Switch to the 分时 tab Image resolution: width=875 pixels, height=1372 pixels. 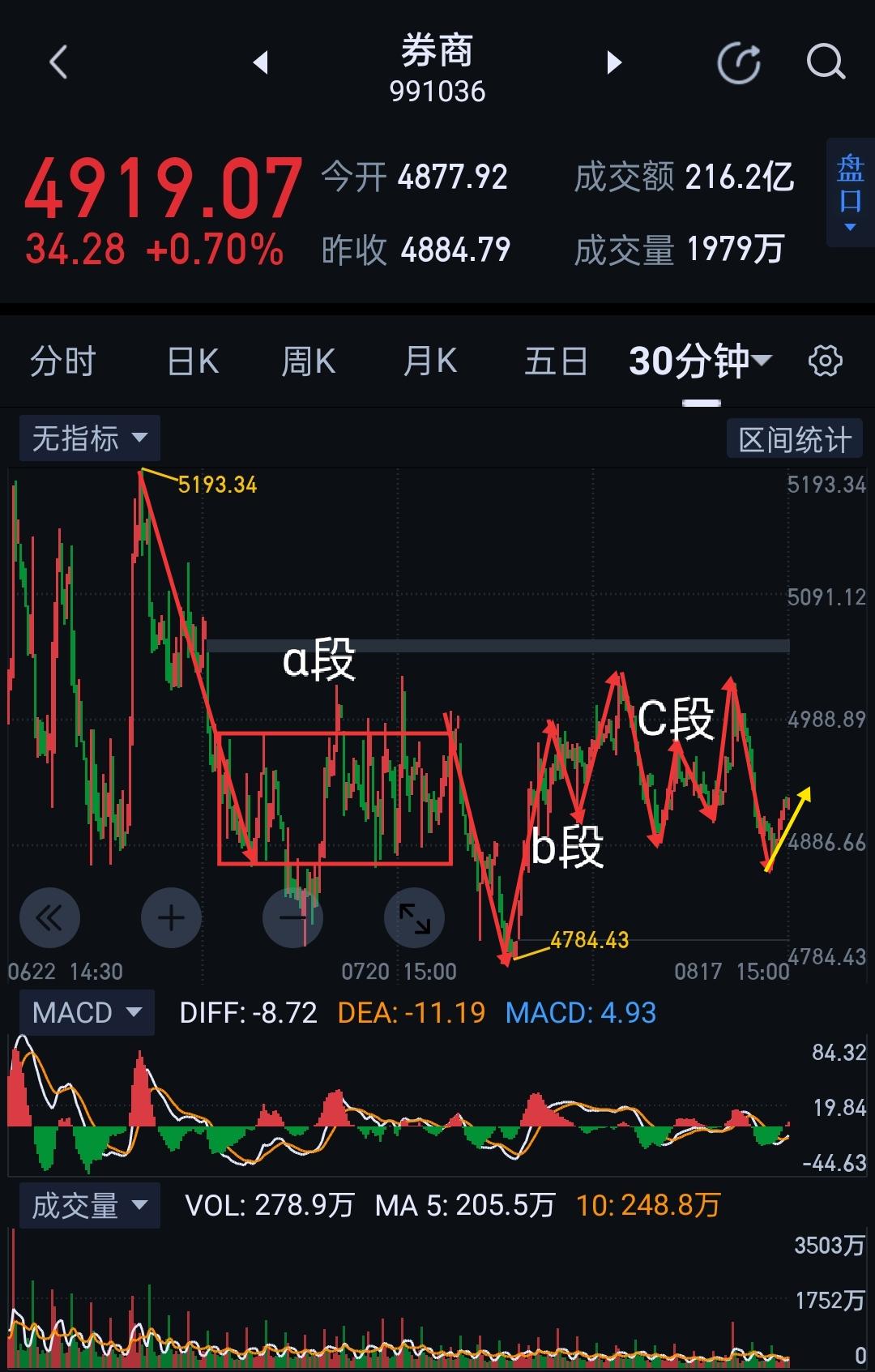(63, 361)
